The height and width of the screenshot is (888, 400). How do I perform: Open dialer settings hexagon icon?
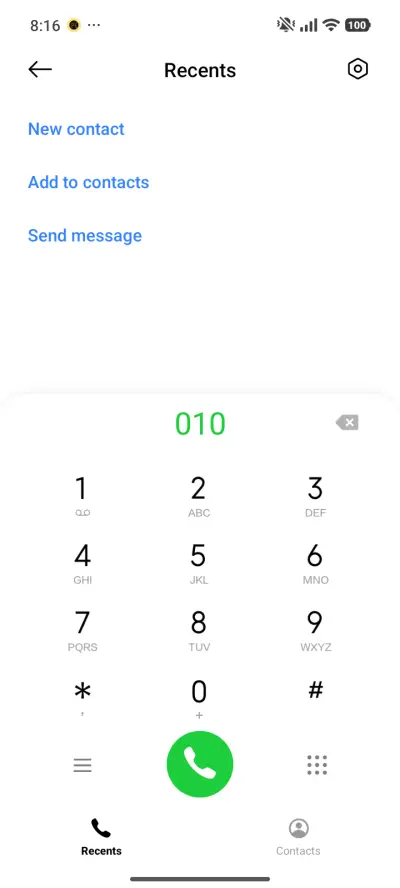point(358,69)
